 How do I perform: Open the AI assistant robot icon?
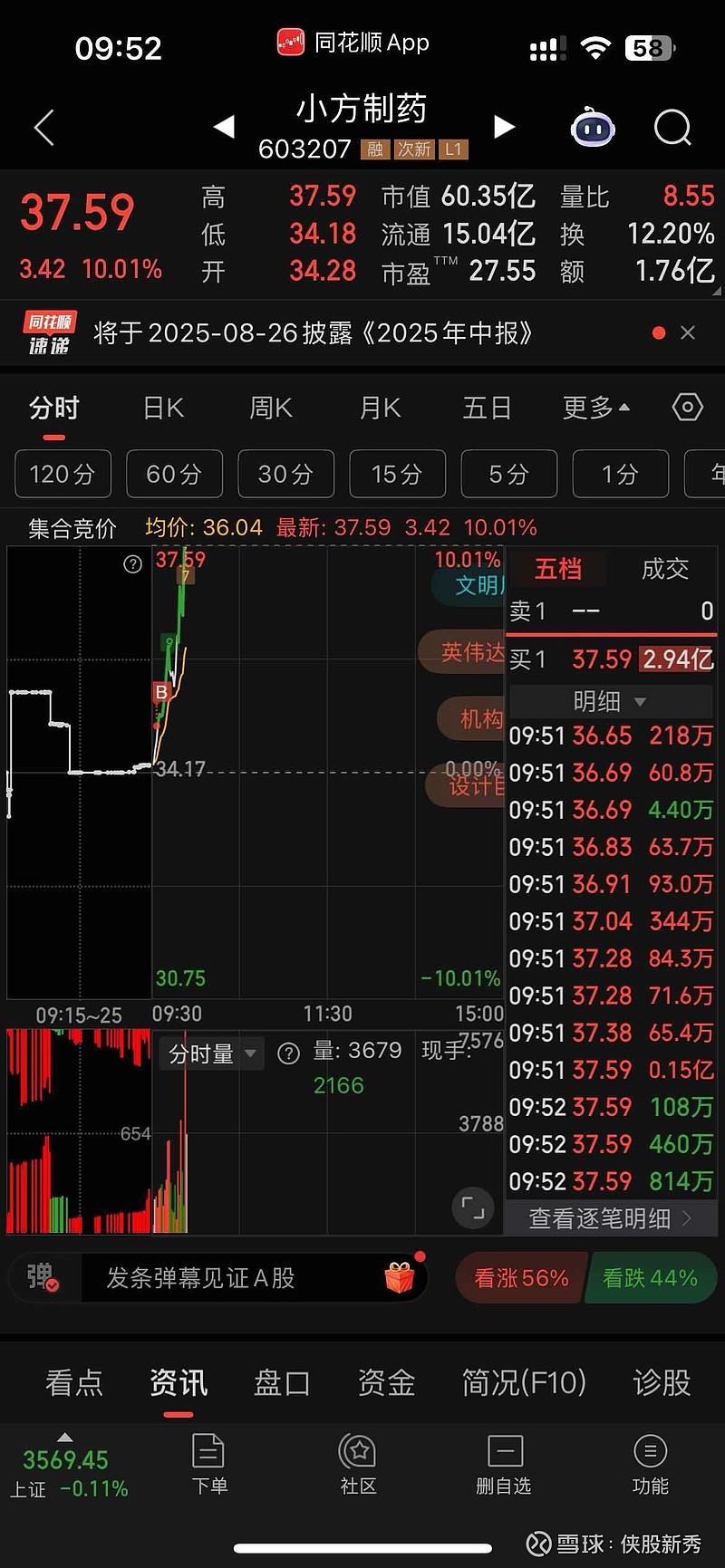594,128
